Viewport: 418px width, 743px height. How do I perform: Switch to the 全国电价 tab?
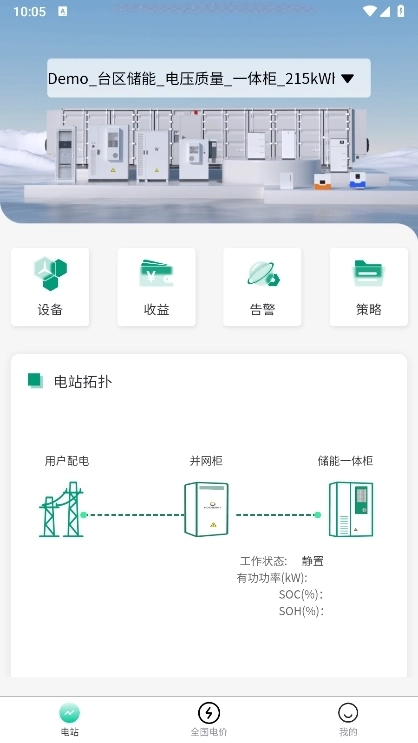coord(209,720)
